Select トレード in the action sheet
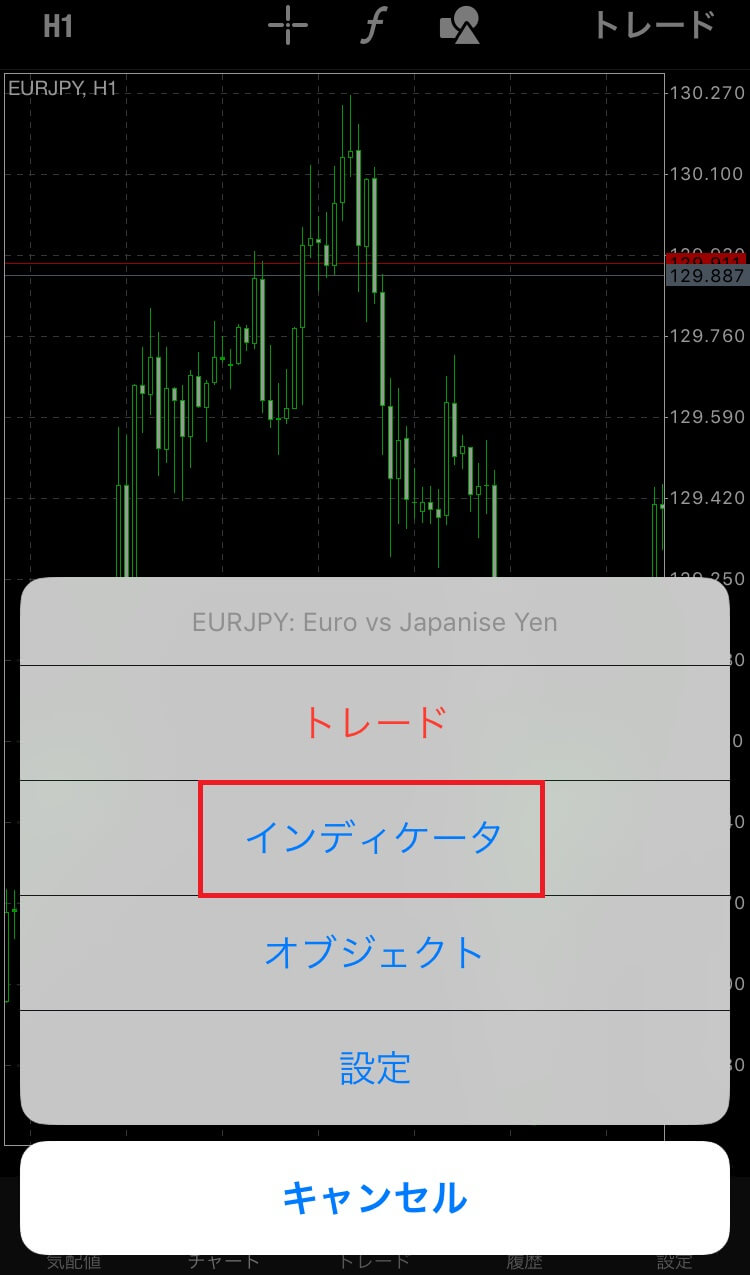The height and width of the screenshot is (1275, 750). pos(374,722)
